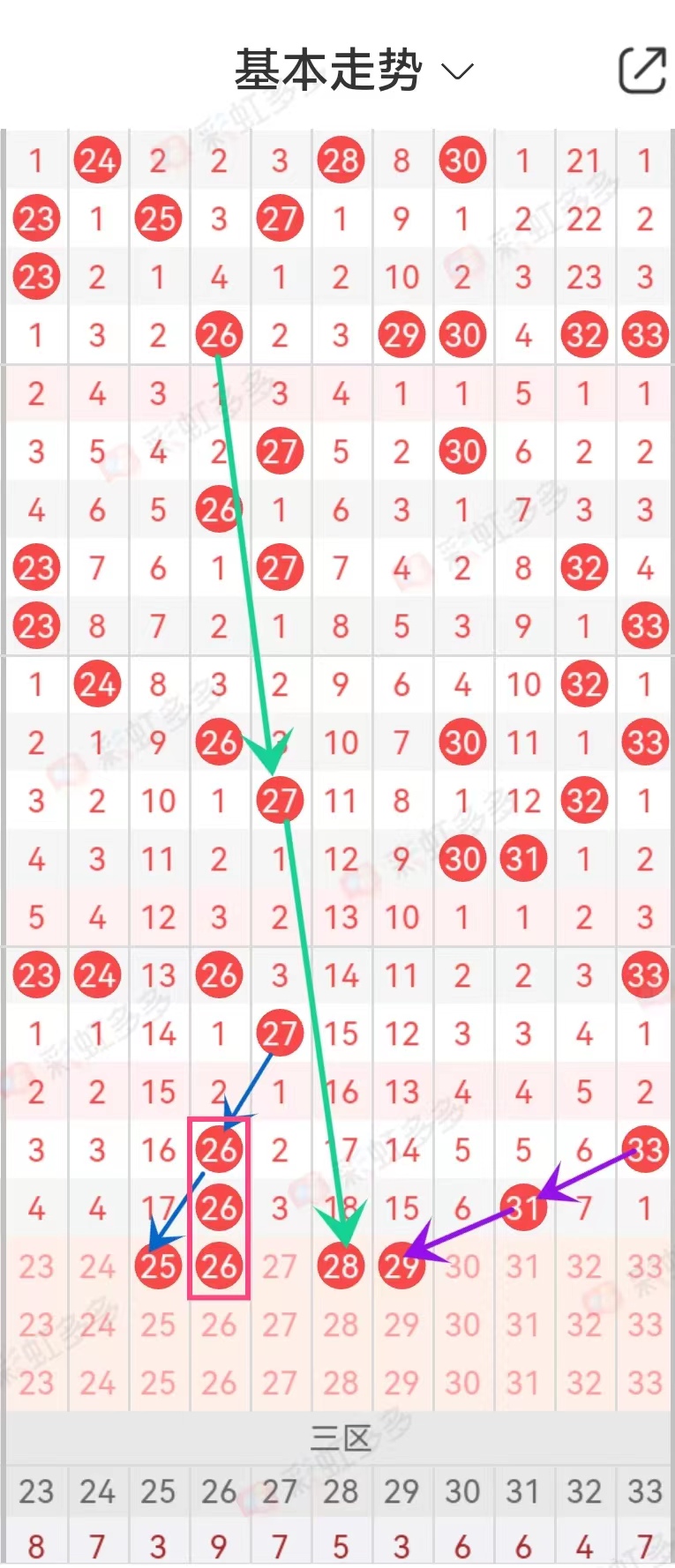
Task: Deselect the circled 25 in the pick row
Action: pyautogui.click(x=158, y=1266)
